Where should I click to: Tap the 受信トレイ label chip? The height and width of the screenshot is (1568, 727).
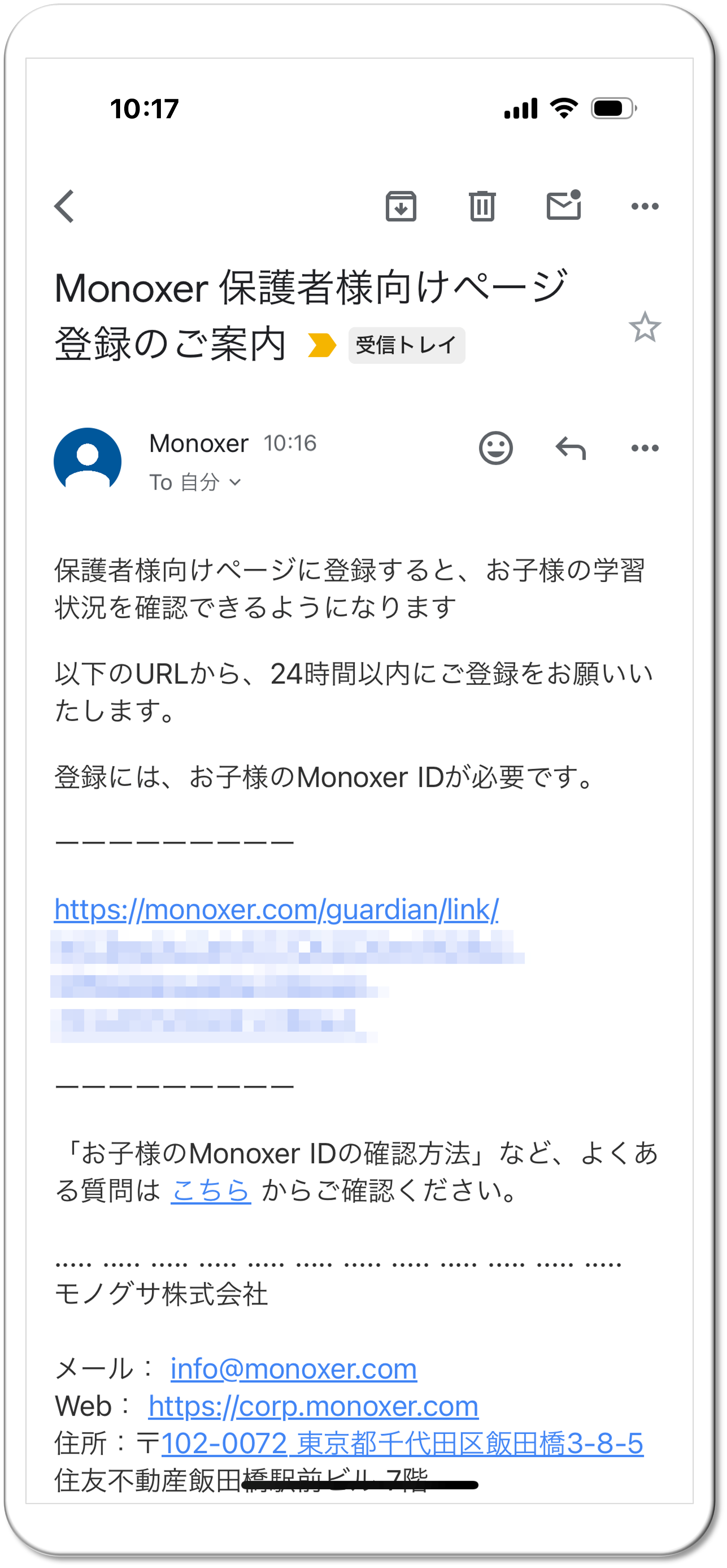coord(406,345)
